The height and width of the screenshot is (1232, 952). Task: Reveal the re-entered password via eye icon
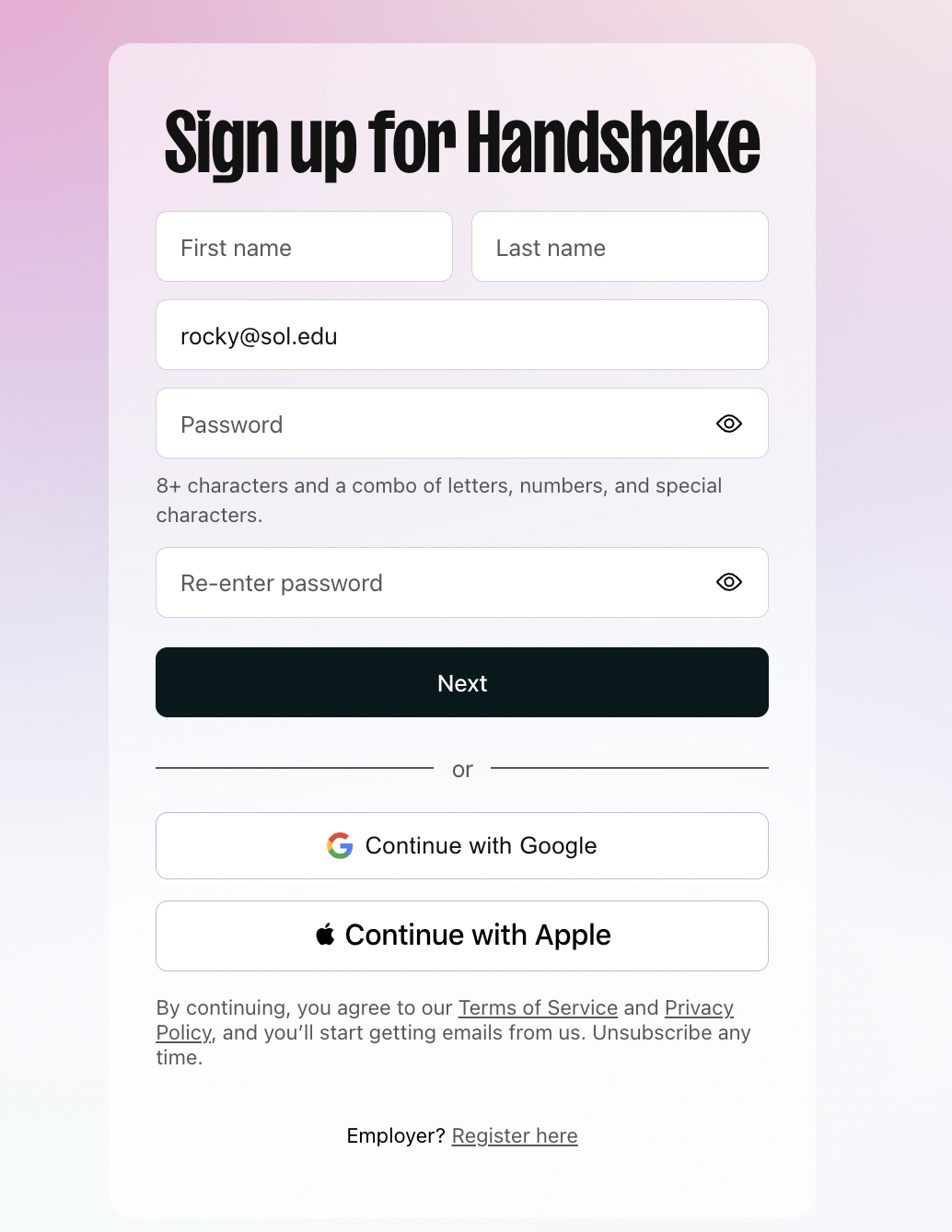point(728,582)
